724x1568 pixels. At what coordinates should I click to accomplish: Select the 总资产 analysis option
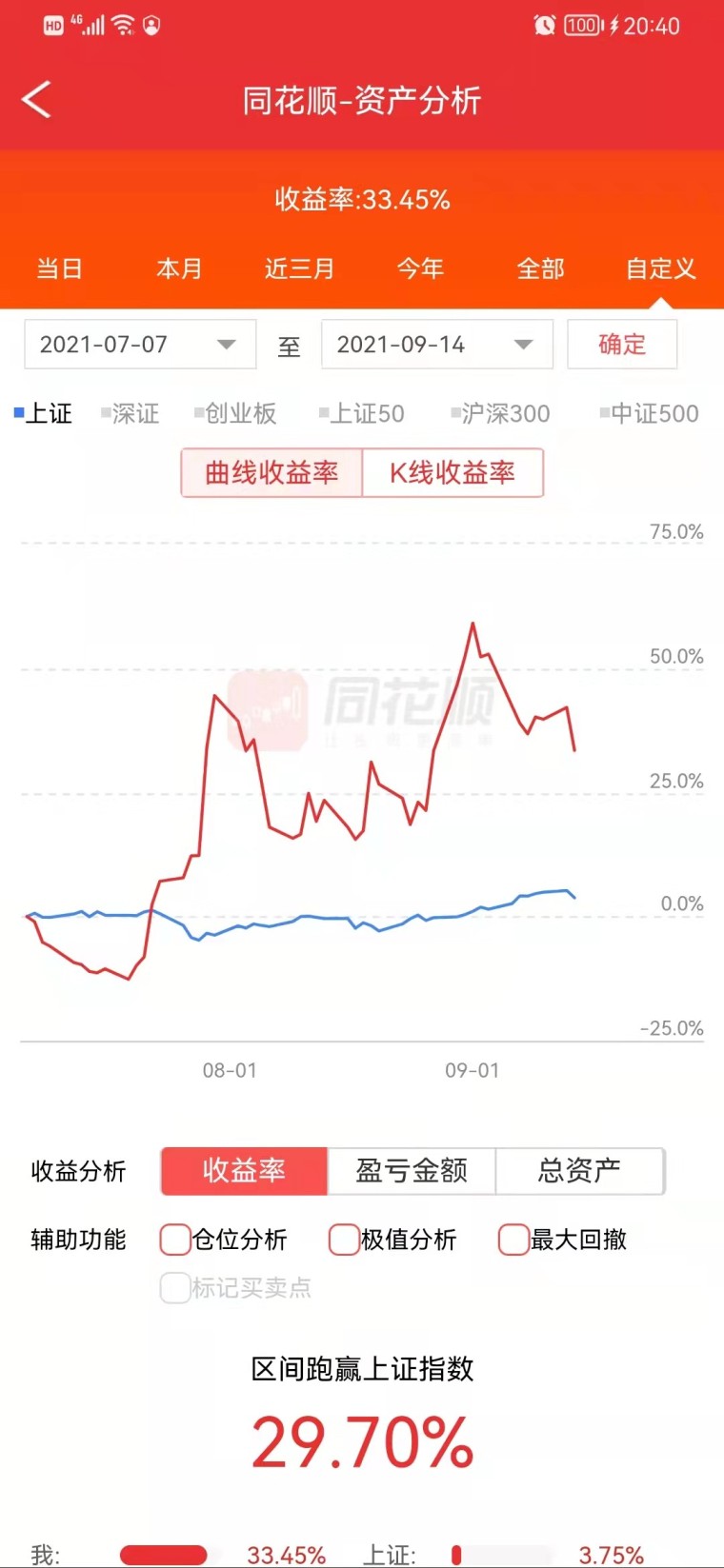point(579,1171)
